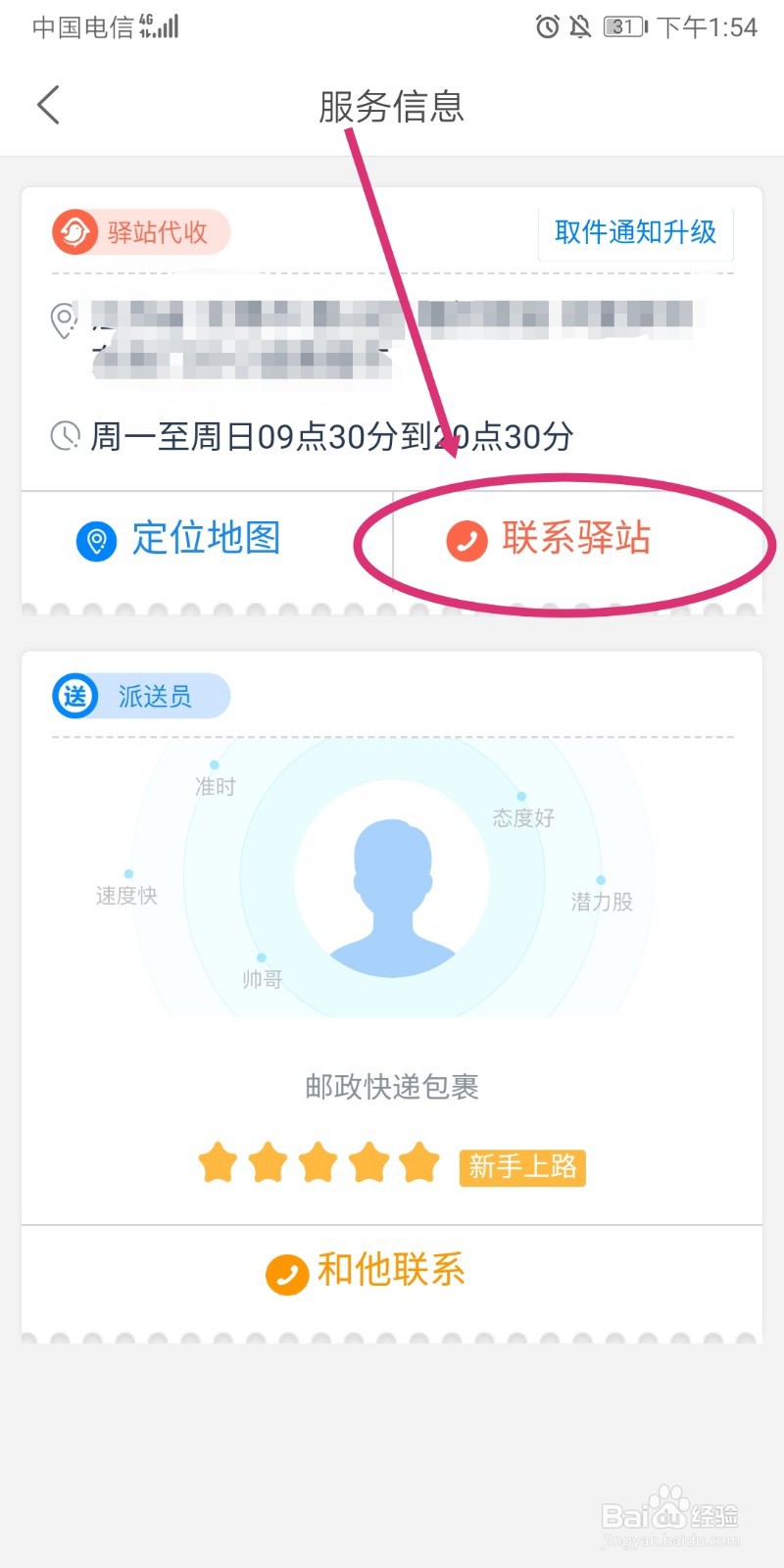Expand the 帅哥 tag detail
Screen dimensions: 784x1568
(260, 976)
